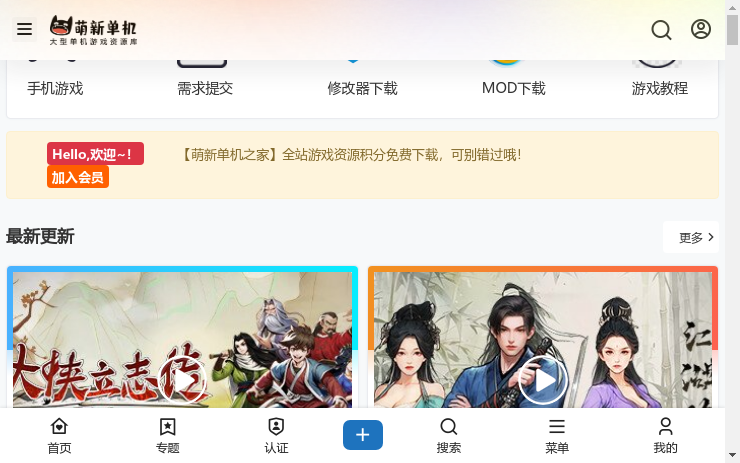Open MOD下载 section
Viewport: 740px width, 463px height.
(x=513, y=88)
